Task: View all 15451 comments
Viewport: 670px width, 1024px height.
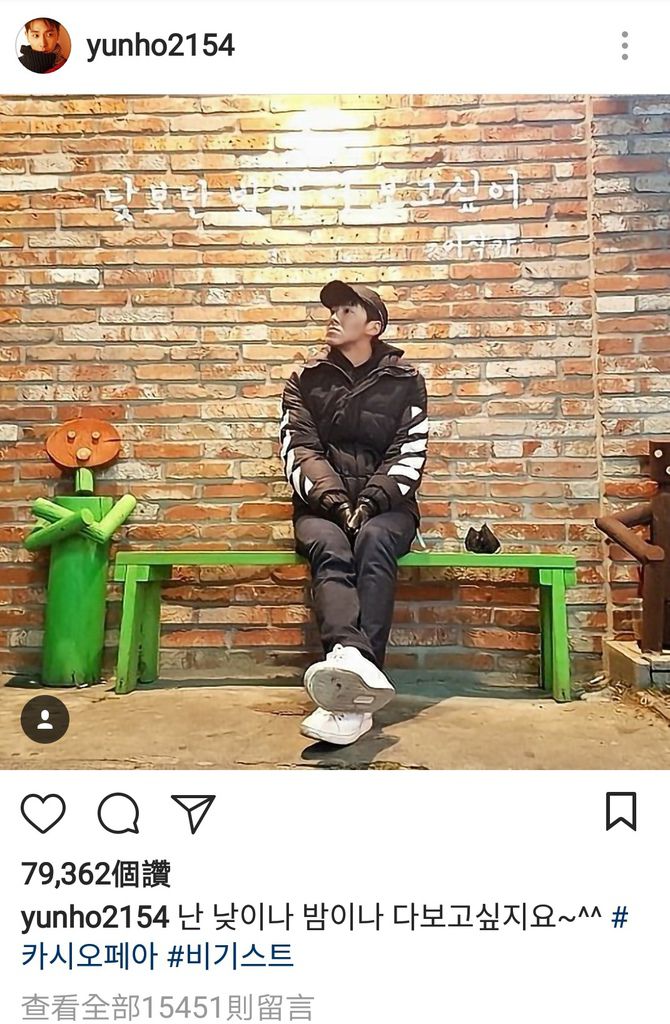Action: 167,1005
